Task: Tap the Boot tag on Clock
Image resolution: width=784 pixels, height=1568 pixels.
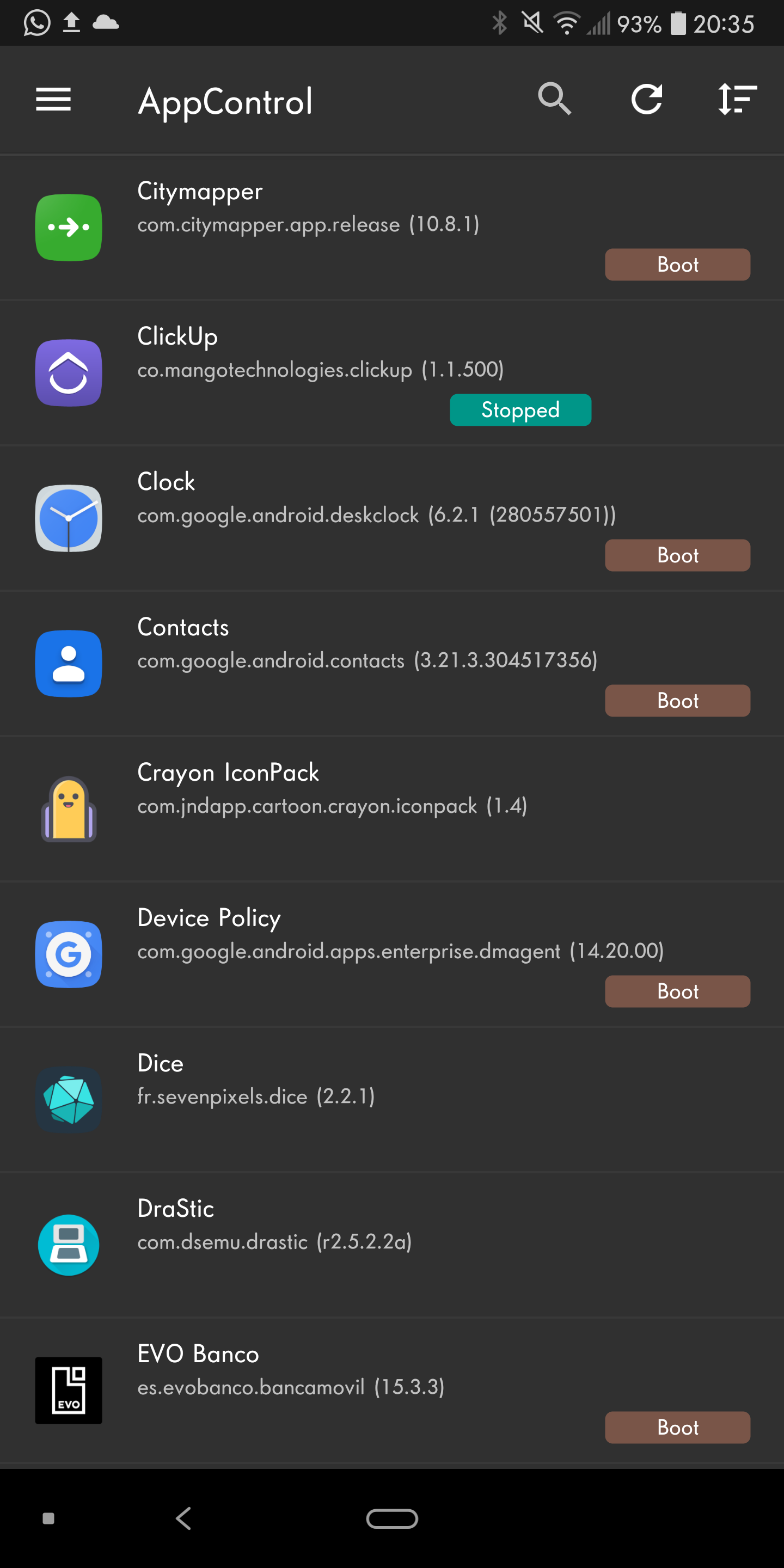Action: (x=677, y=555)
